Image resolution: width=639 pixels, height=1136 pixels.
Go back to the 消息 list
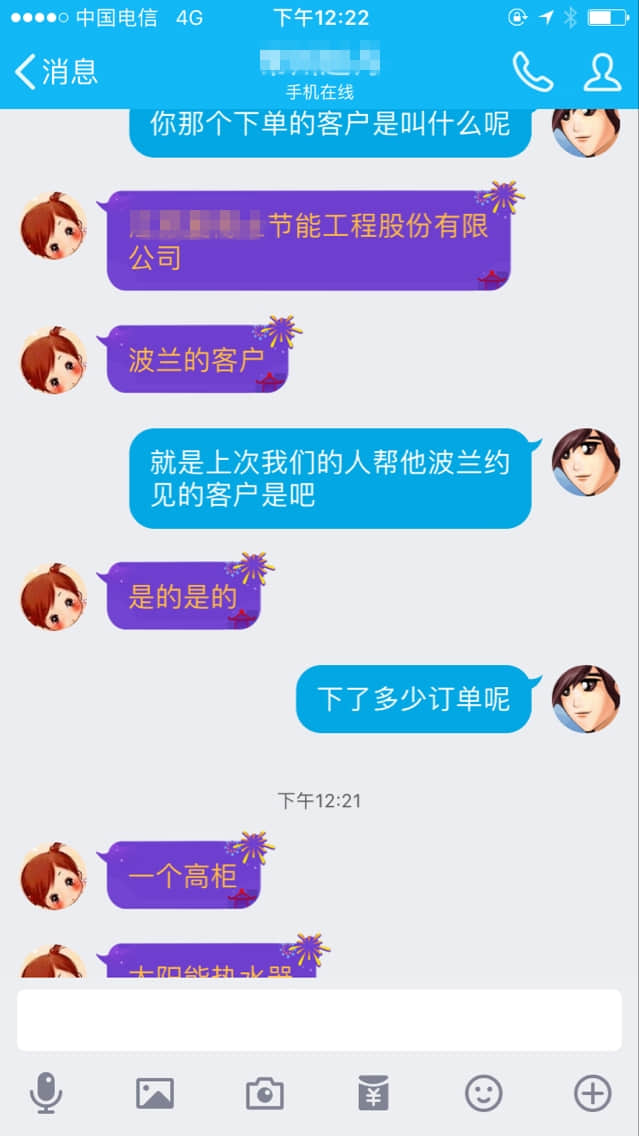point(56,71)
